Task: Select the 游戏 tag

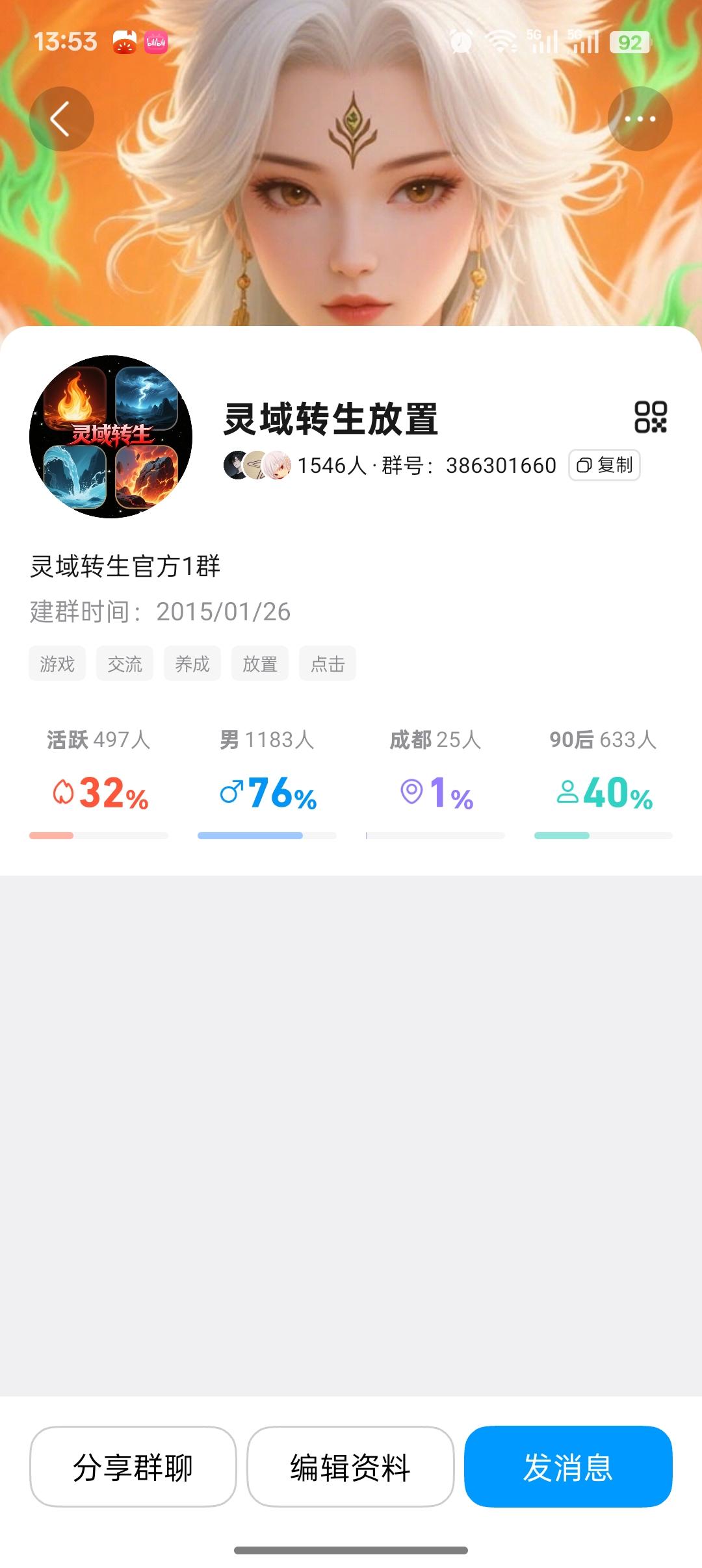Action: pyautogui.click(x=57, y=663)
